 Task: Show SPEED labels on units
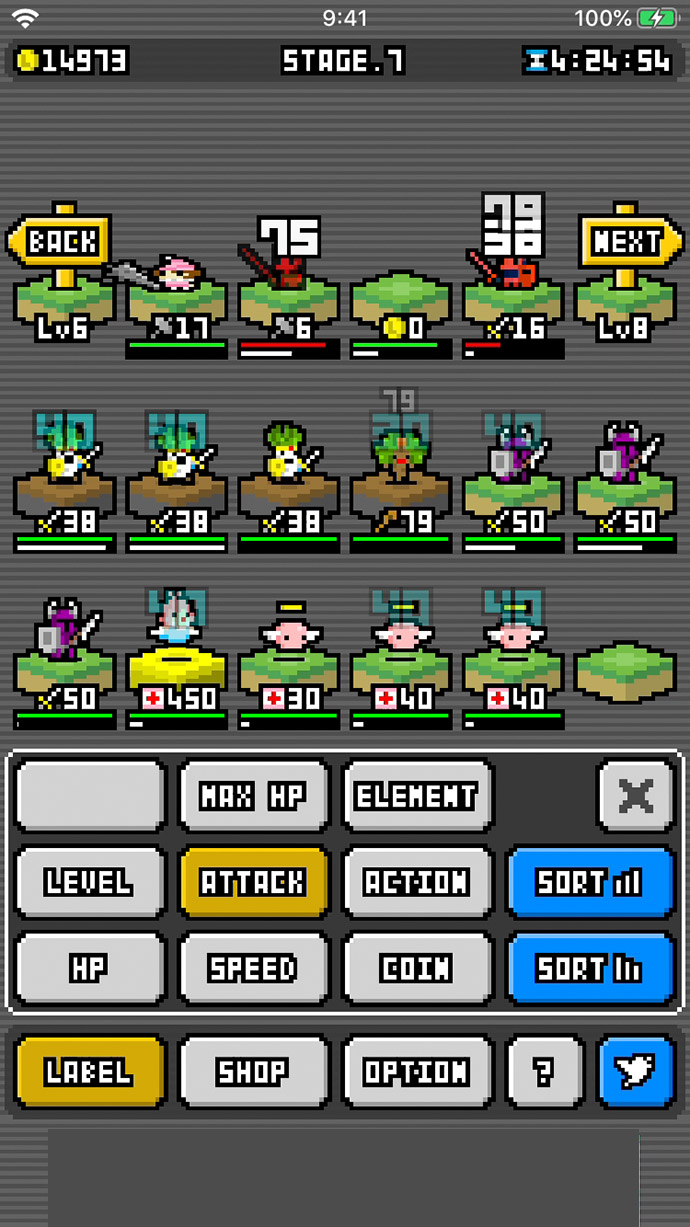point(253,968)
